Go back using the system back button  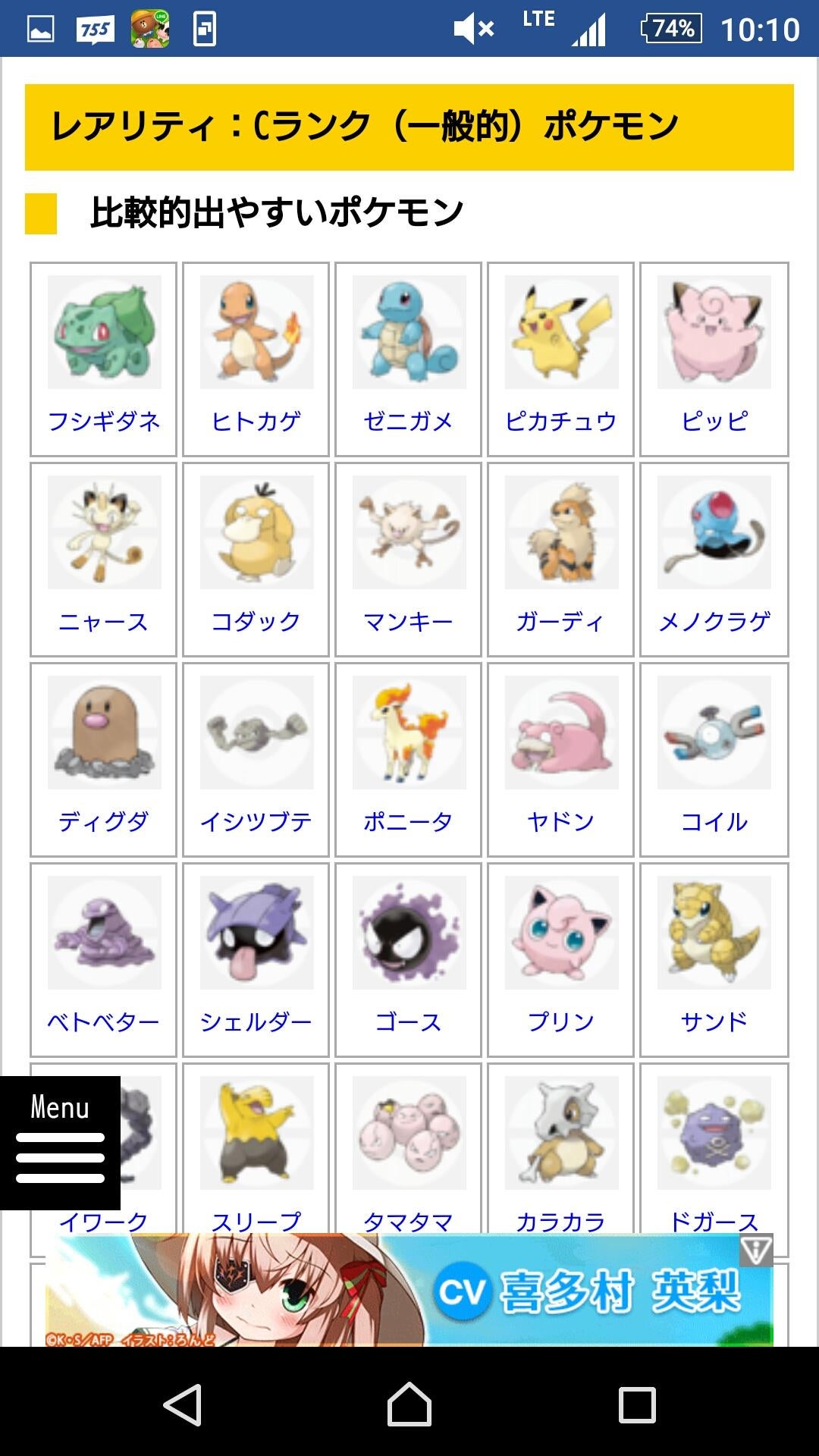pyautogui.click(x=183, y=1404)
